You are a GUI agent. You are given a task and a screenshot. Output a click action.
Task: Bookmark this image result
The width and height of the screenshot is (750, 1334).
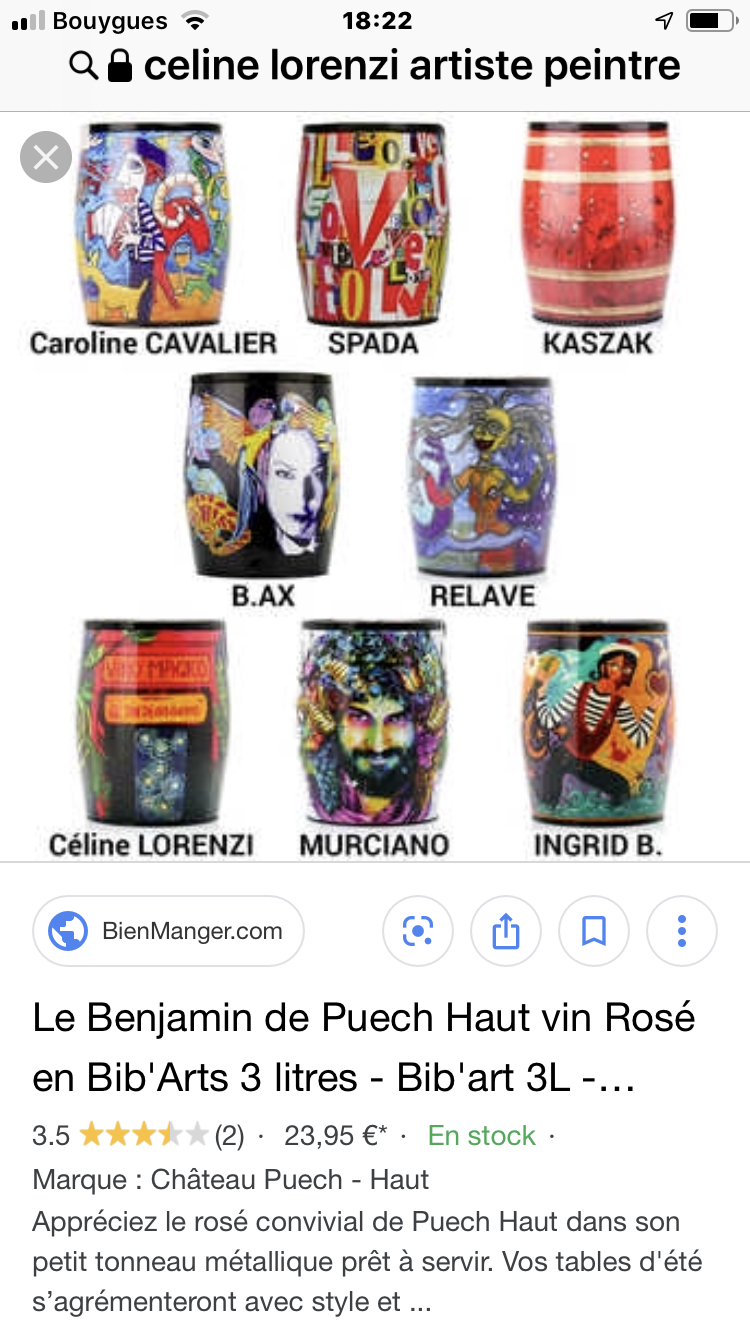click(594, 931)
